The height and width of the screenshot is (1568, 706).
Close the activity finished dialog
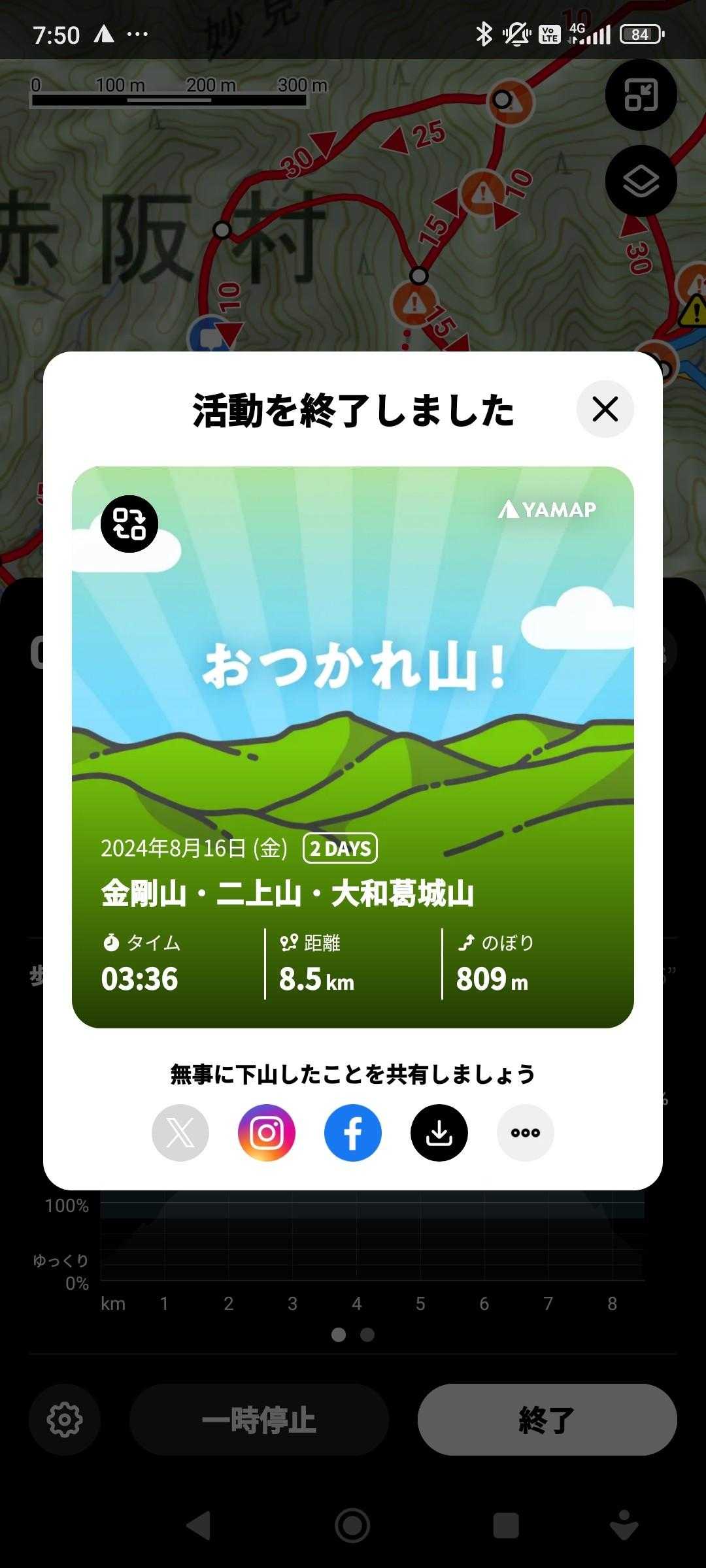[605, 410]
